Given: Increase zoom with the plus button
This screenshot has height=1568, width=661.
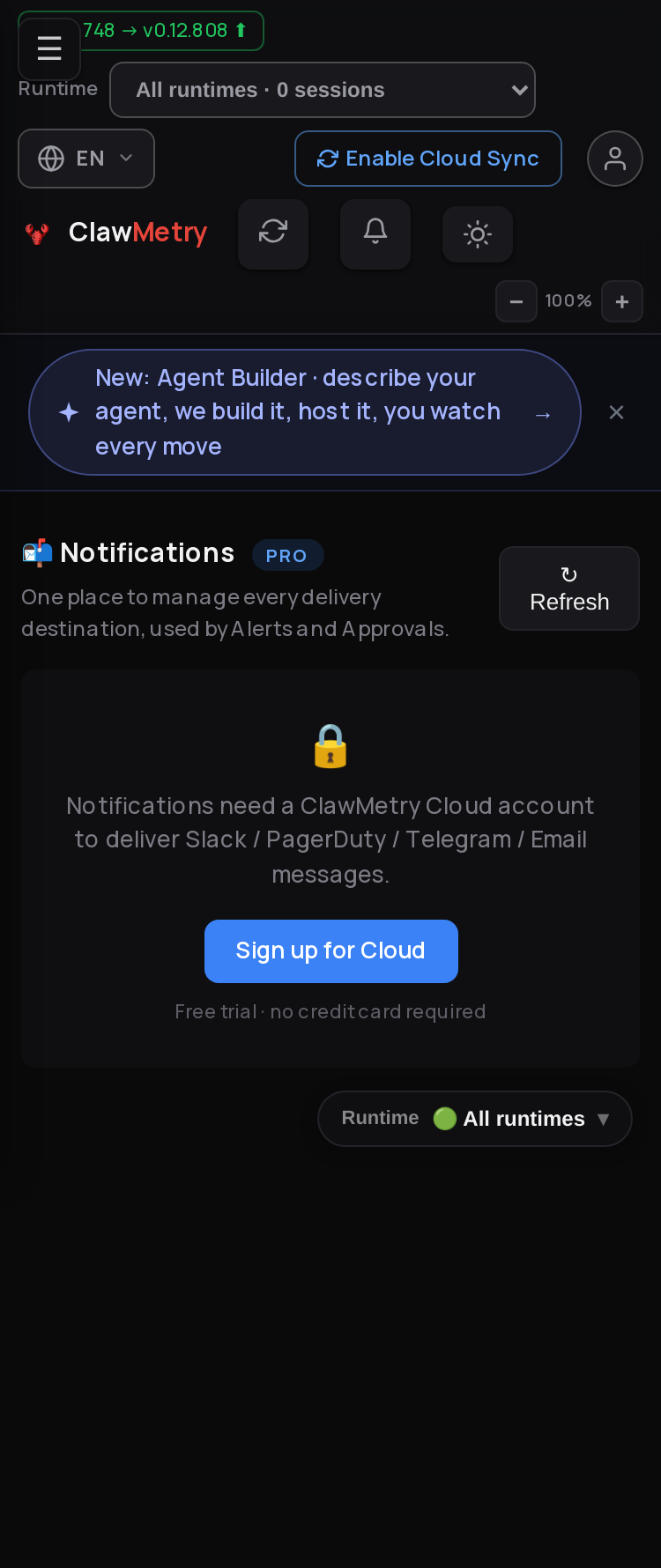Looking at the screenshot, I should (622, 301).
